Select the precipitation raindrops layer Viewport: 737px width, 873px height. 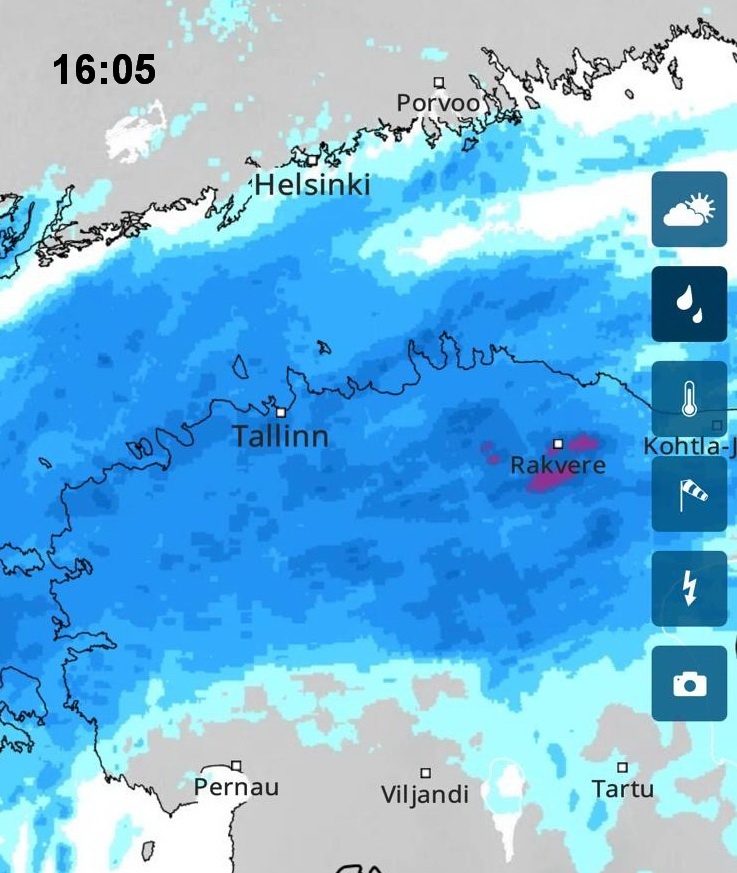[x=689, y=304]
